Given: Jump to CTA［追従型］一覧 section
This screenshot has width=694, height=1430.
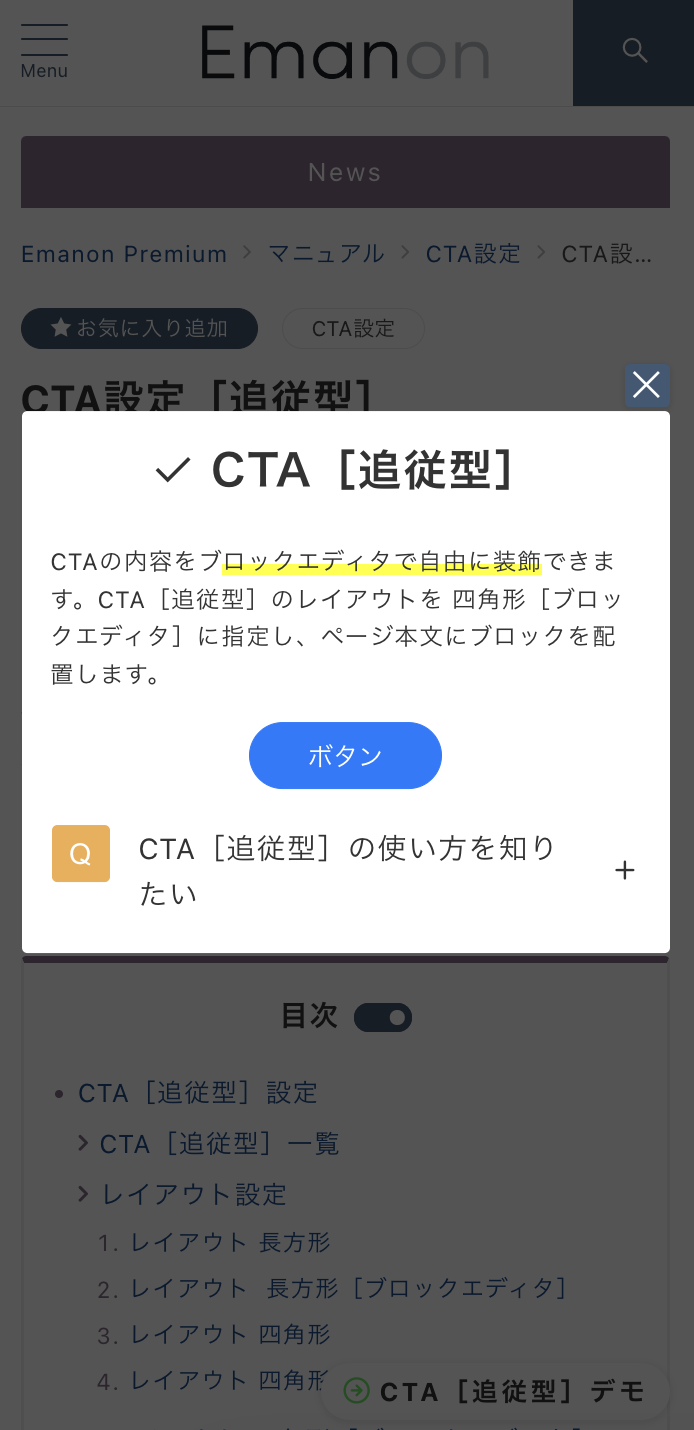Looking at the screenshot, I should (x=220, y=1143).
